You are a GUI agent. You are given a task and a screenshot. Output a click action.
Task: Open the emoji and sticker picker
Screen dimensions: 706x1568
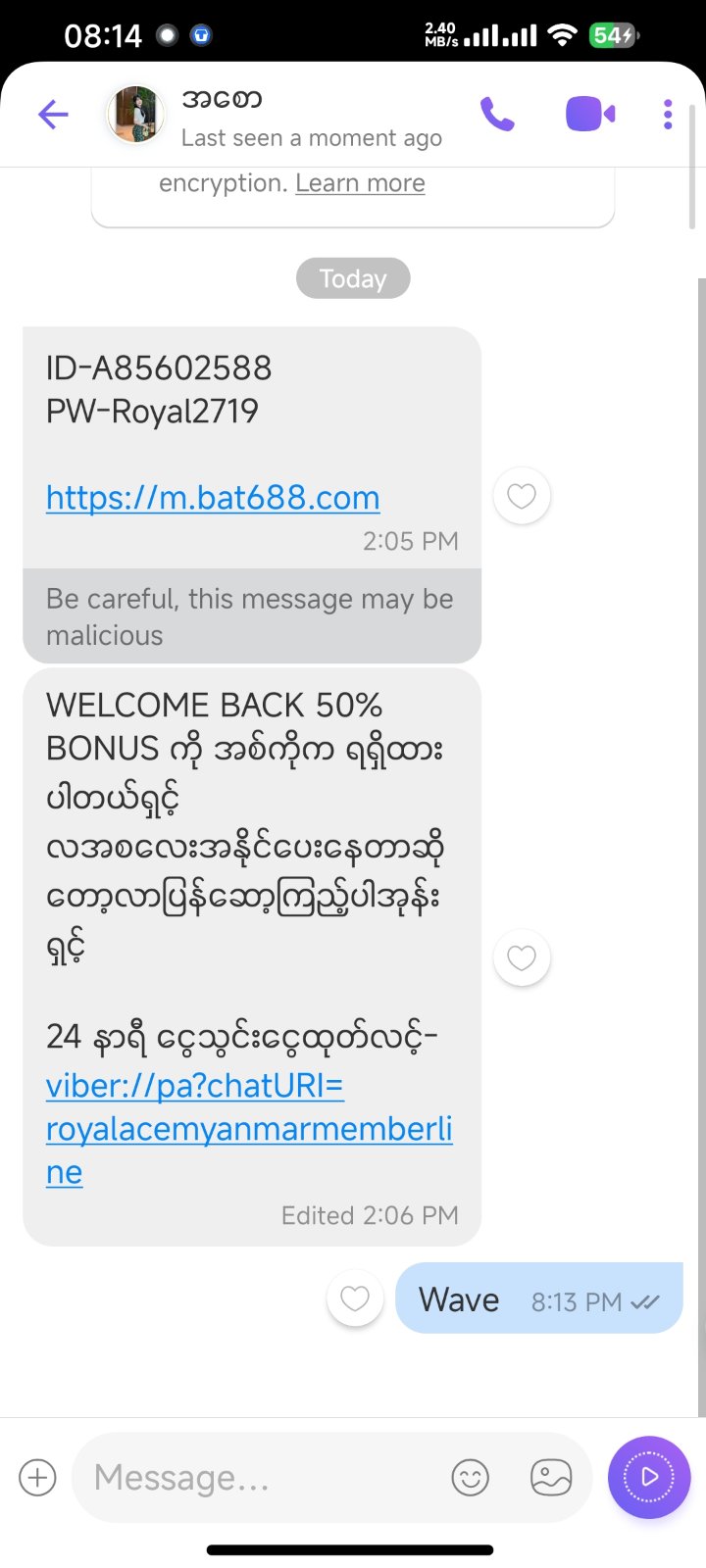[x=470, y=1477]
